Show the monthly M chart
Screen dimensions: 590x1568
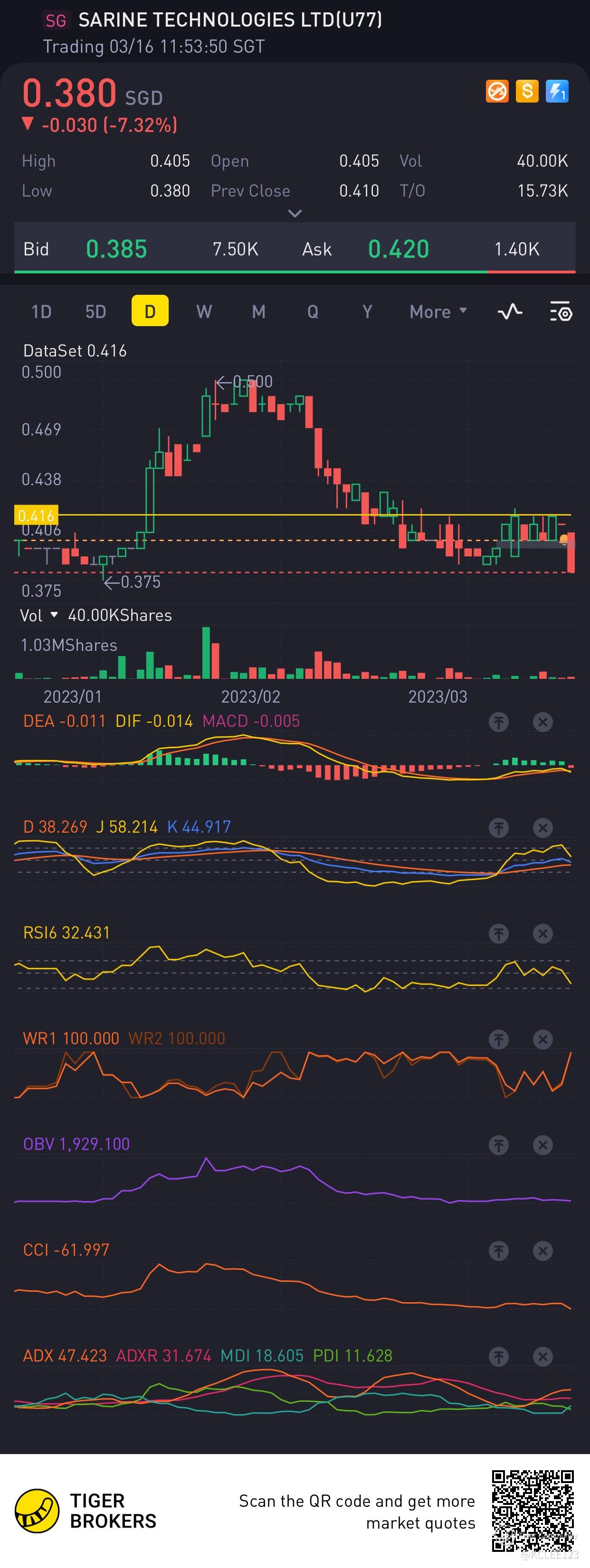click(x=259, y=311)
